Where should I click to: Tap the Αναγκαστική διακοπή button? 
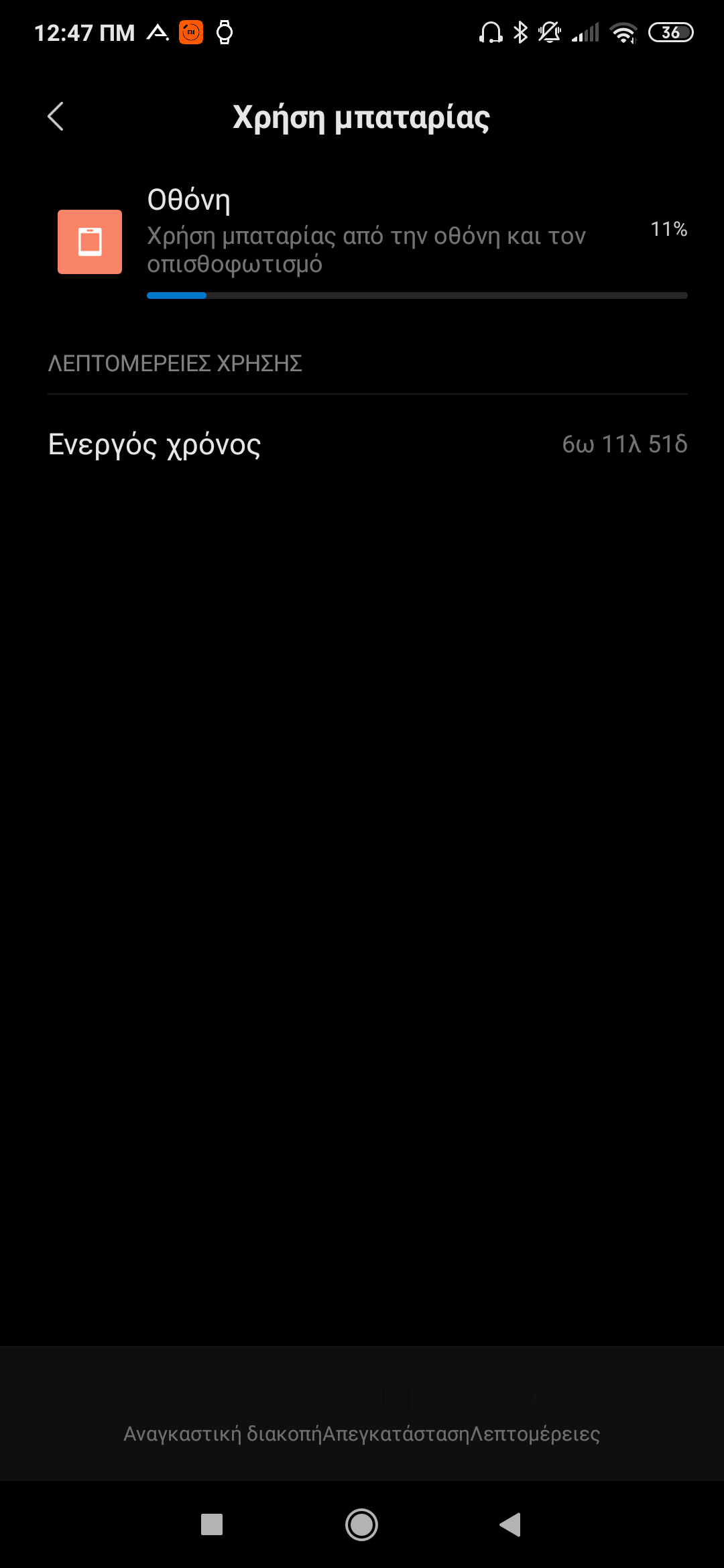(x=223, y=1414)
